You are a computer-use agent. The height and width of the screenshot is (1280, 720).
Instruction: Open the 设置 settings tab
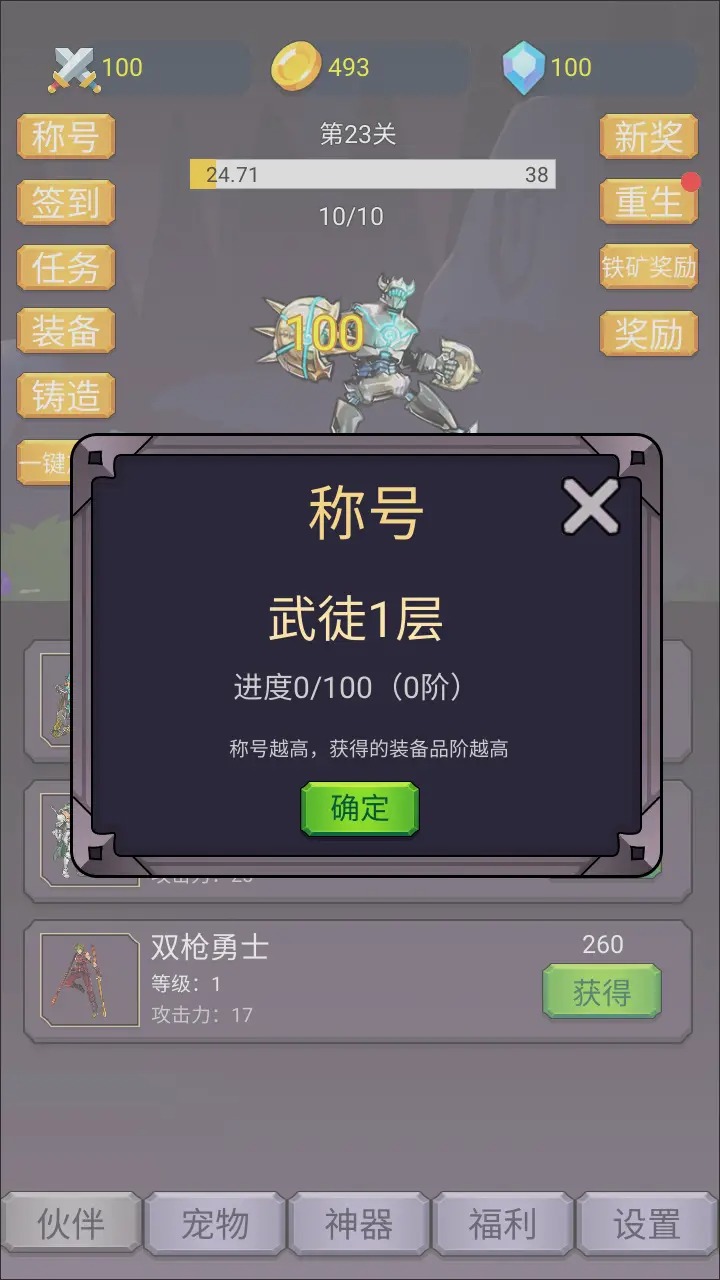point(647,1223)
